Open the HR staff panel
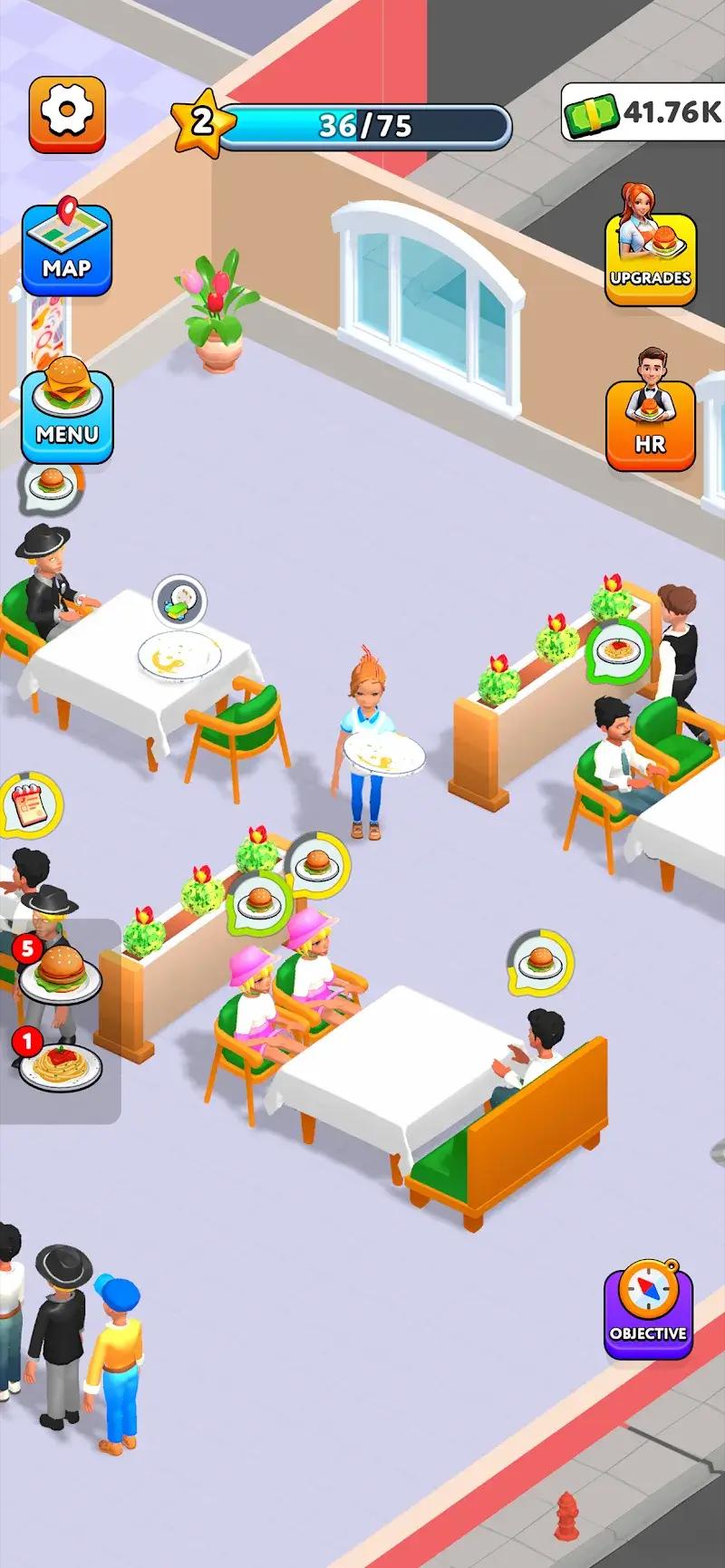 click(650, 426)
